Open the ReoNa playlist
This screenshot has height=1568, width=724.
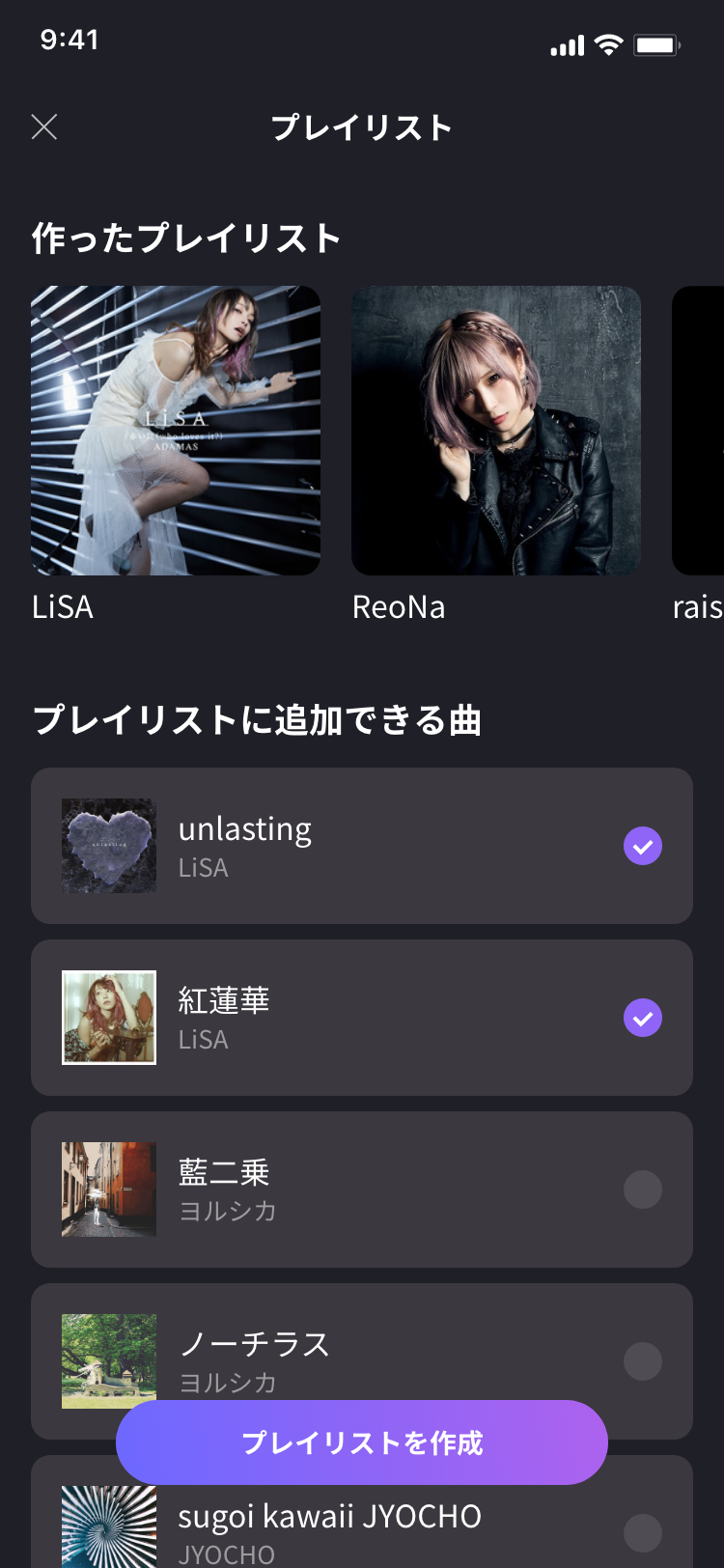(496, 431)
